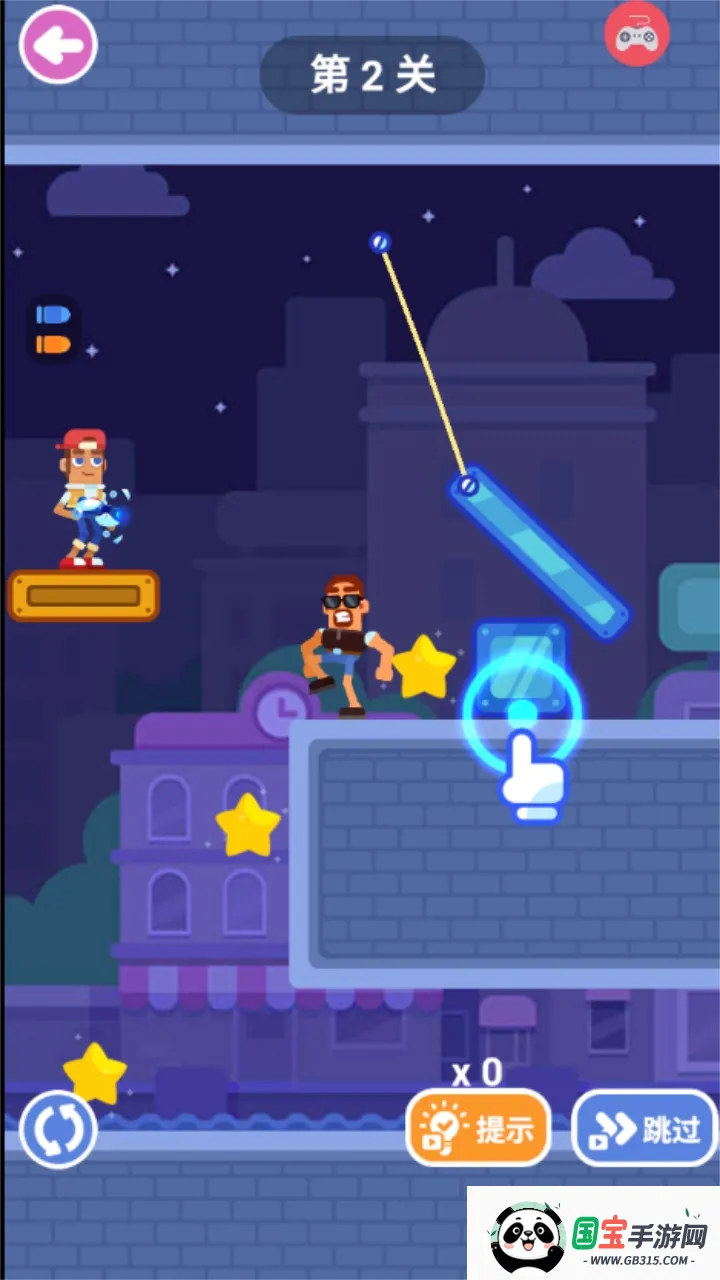Restart the level with the reload button
Screen dimensions: 720x1280
pyautogui.click(x=58, y=1130)
